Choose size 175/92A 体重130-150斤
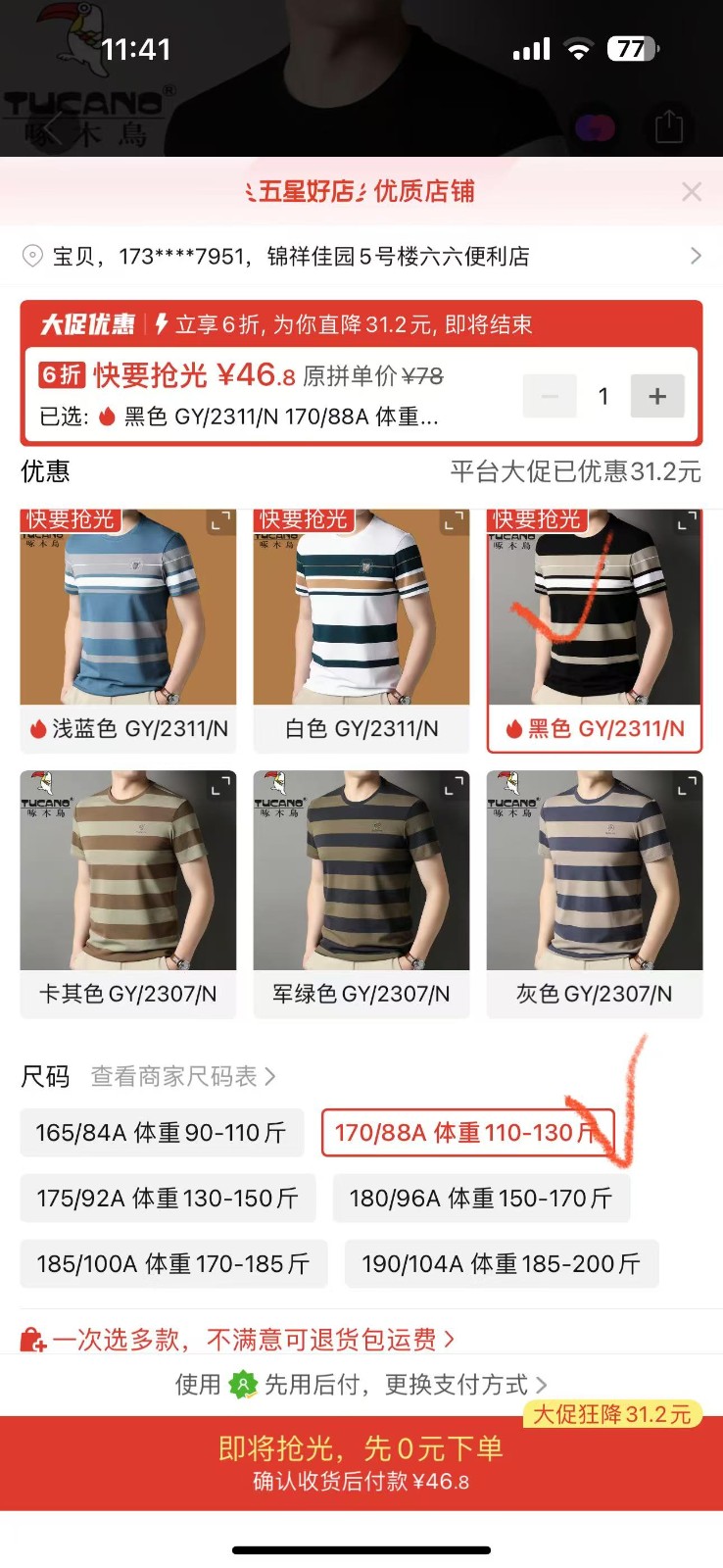Screen dimensions: 723x1568 [x=168, y=1199]
